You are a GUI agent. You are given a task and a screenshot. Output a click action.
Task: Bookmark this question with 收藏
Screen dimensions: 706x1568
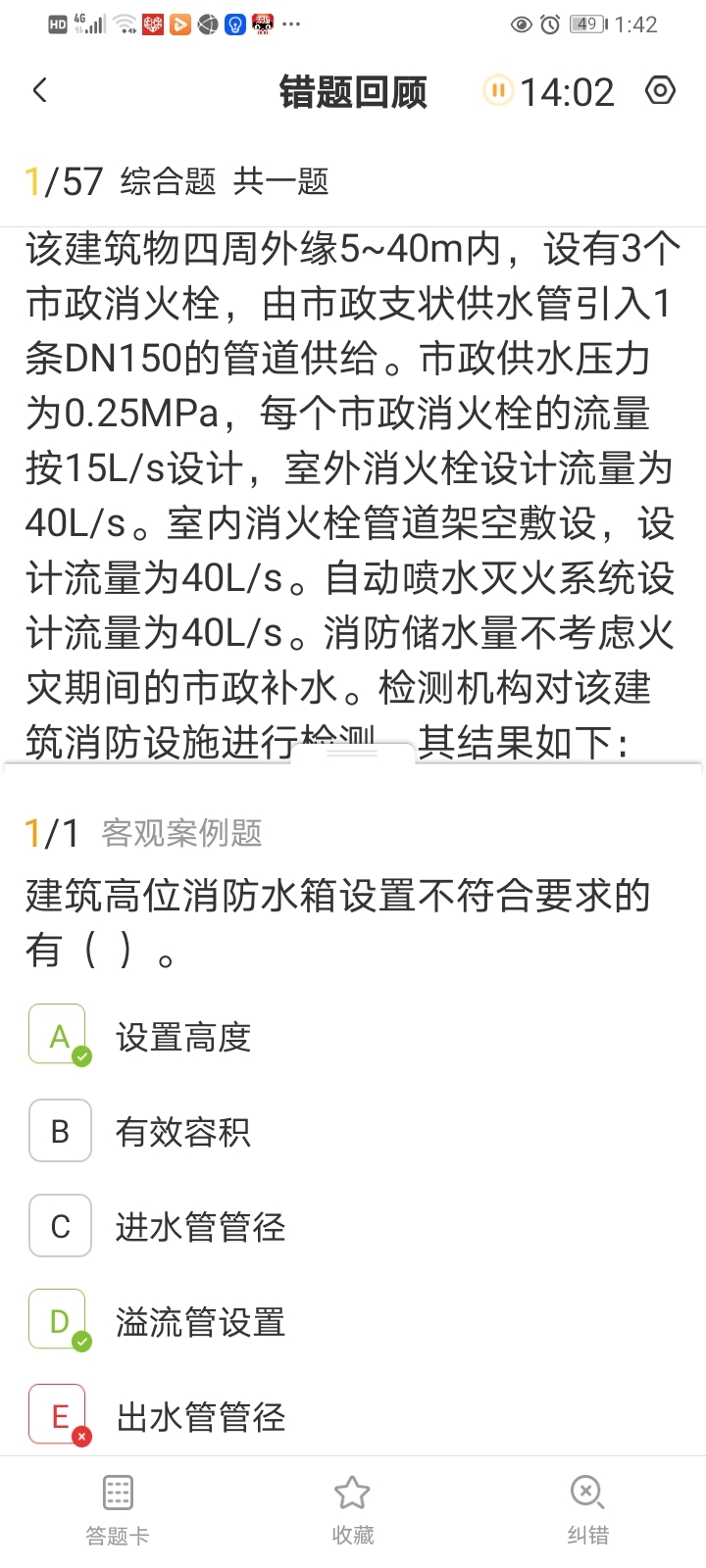point(352,1510)
